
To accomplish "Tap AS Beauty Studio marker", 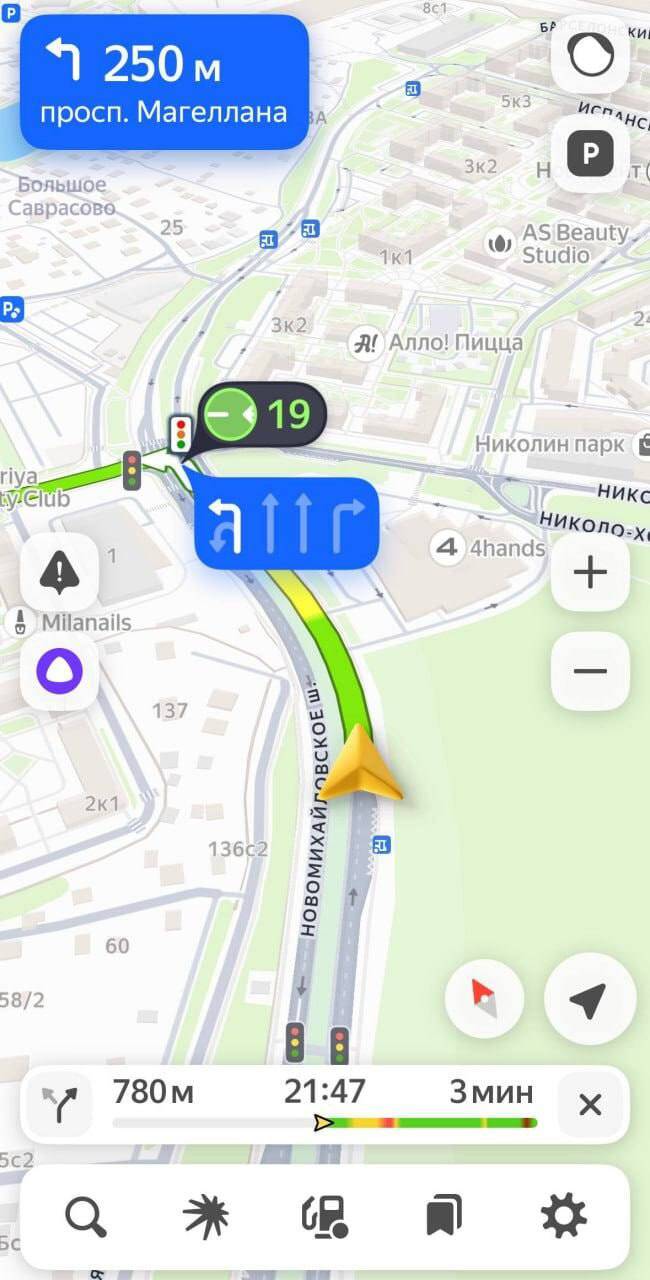I will point(499,243).
